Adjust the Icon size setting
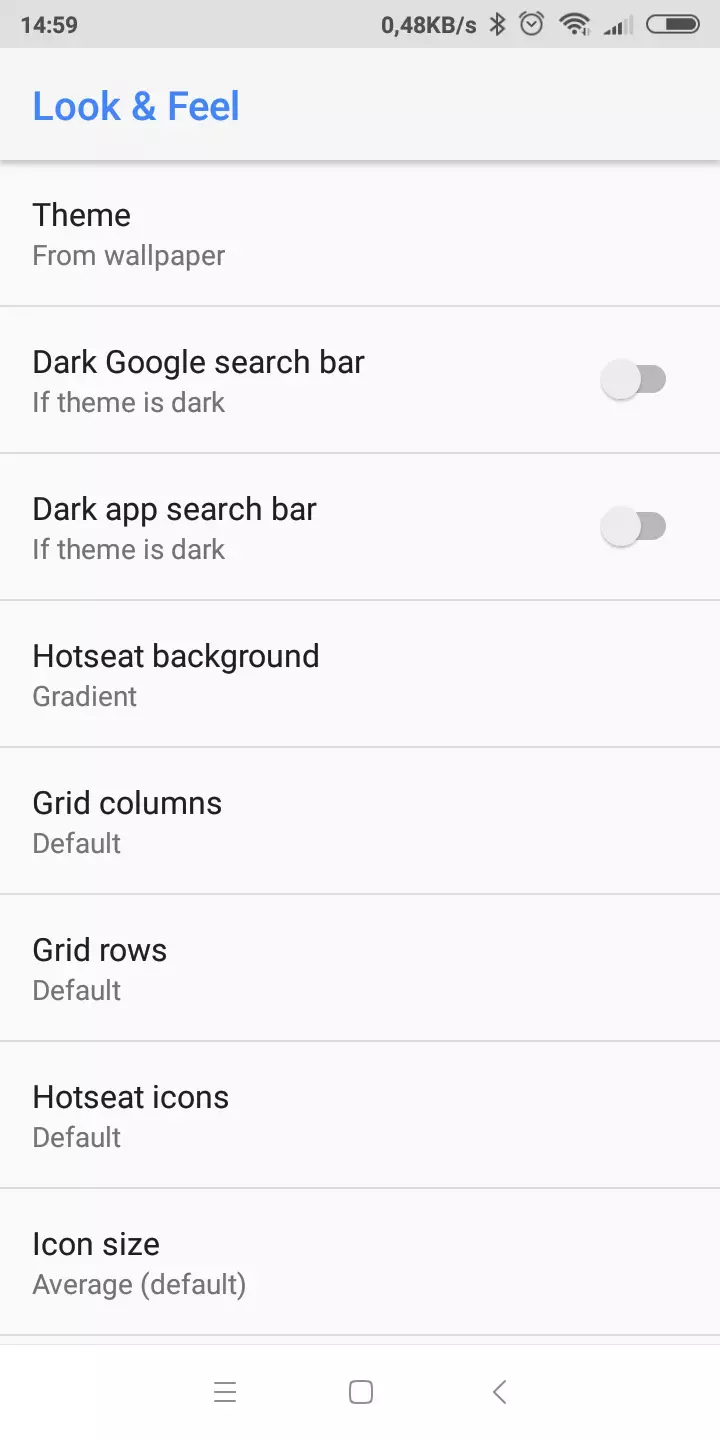The image size is (720, 1440). click(x=360, y=1262)
